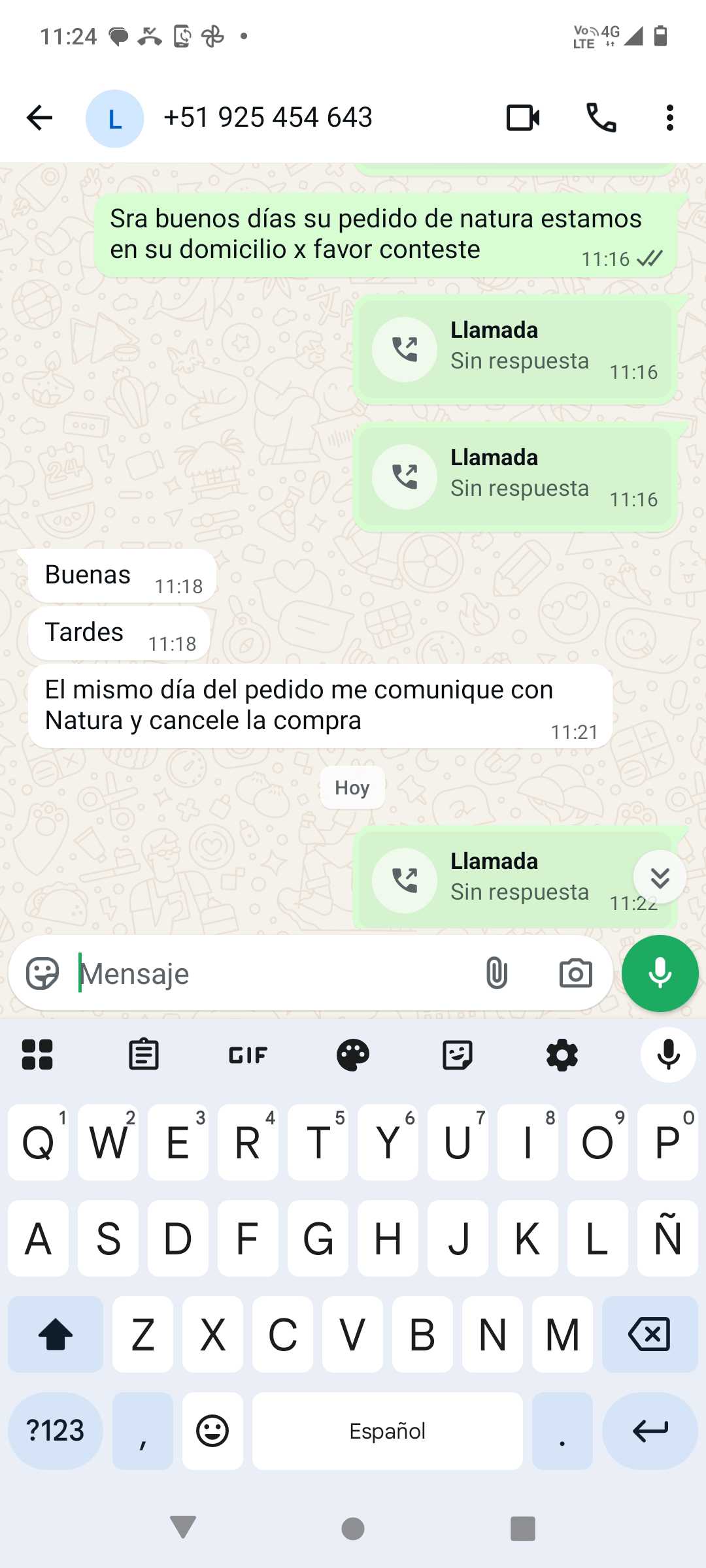Open the camera from the message bar

tap(575, 973)
